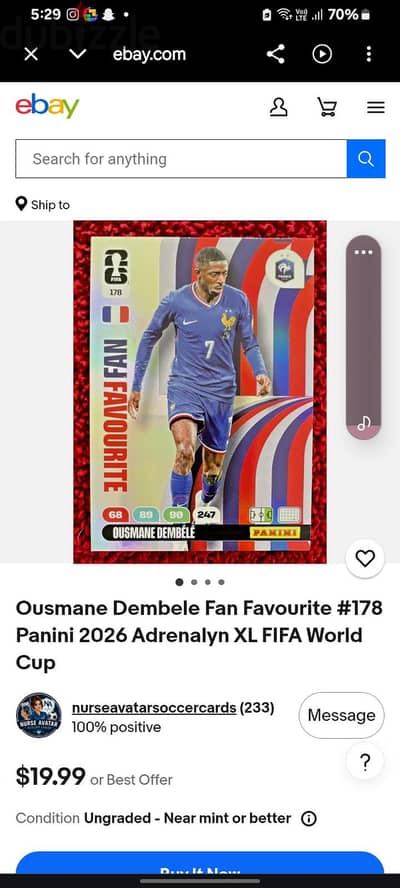Show condition info details
Viewport: 400px width, 888px height.
pyautogui.click(x=309, y=818)
